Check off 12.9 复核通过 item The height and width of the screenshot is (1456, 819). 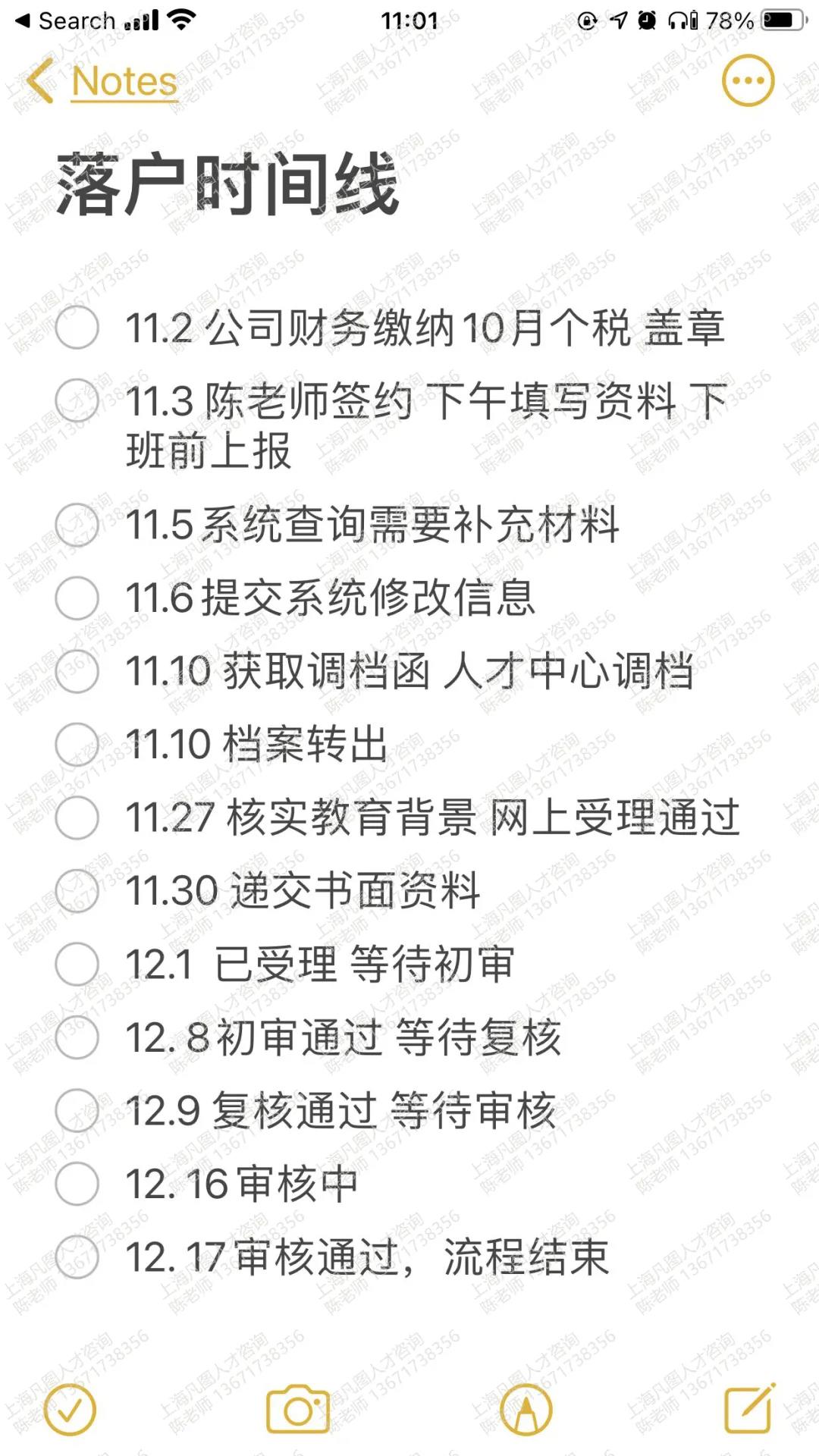pyautogui.click(x=77, y=1110)
